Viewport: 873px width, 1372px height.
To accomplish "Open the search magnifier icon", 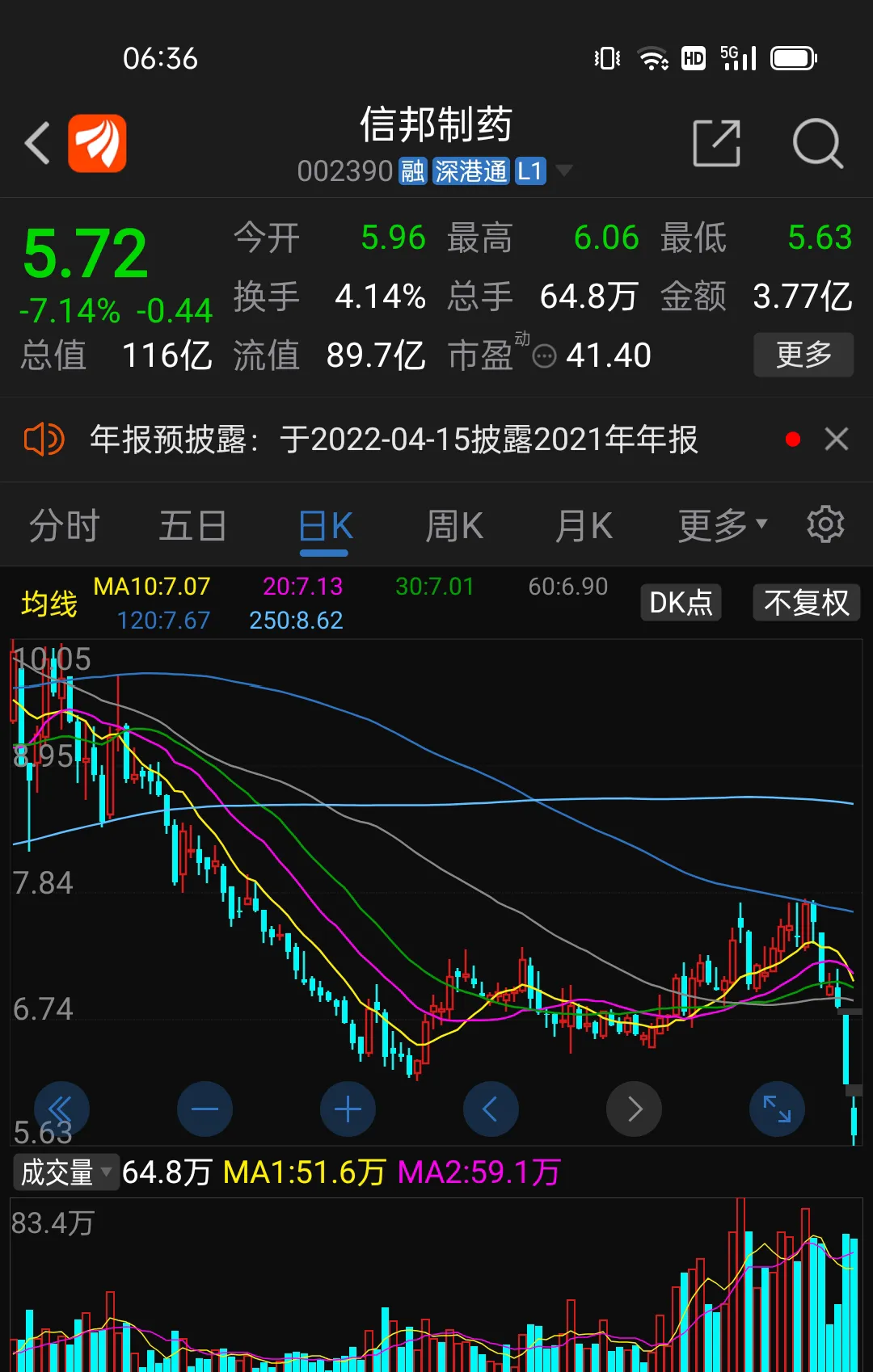I will pos(817,144).
